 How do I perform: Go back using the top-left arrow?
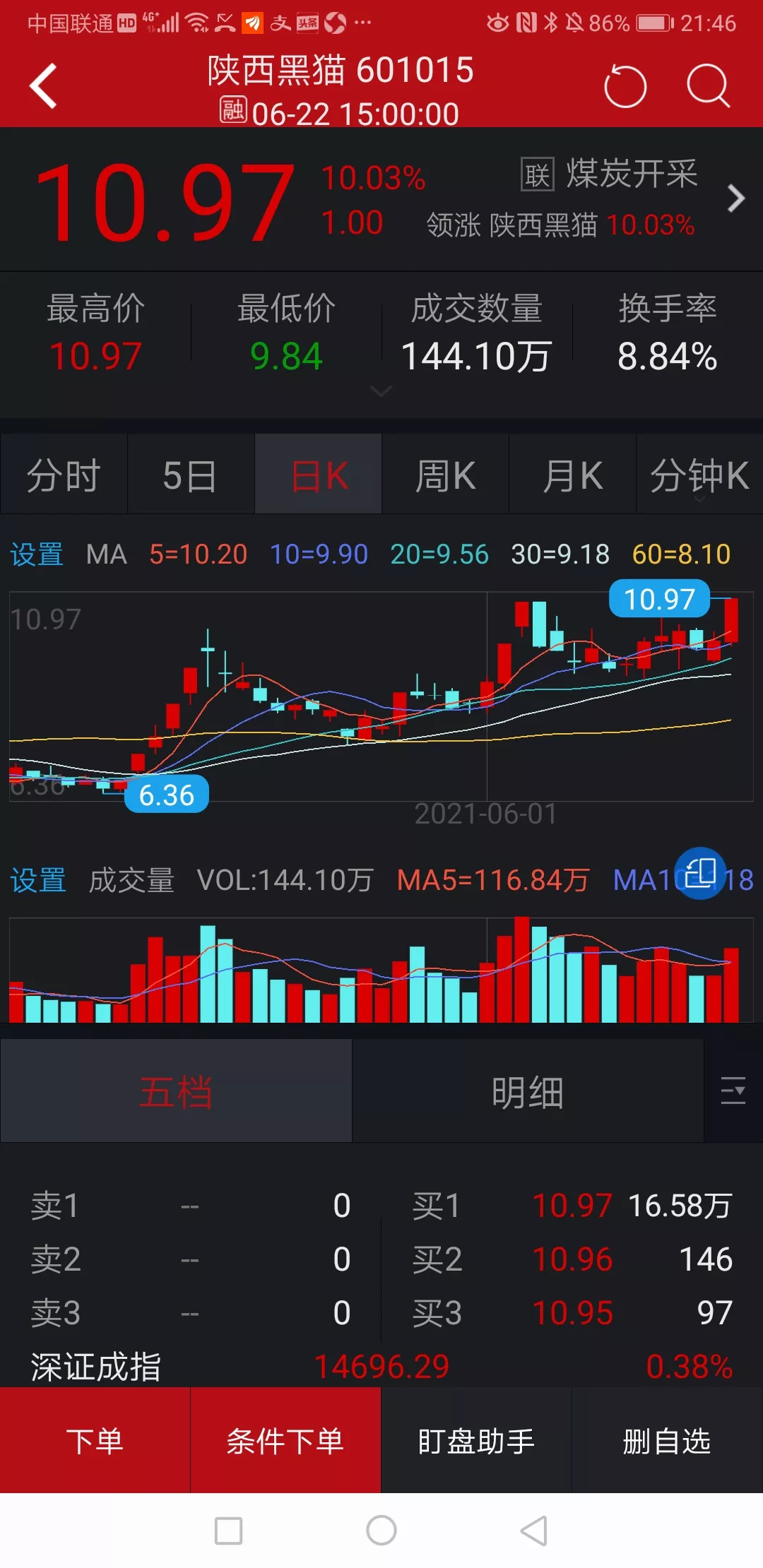(44, 86)
